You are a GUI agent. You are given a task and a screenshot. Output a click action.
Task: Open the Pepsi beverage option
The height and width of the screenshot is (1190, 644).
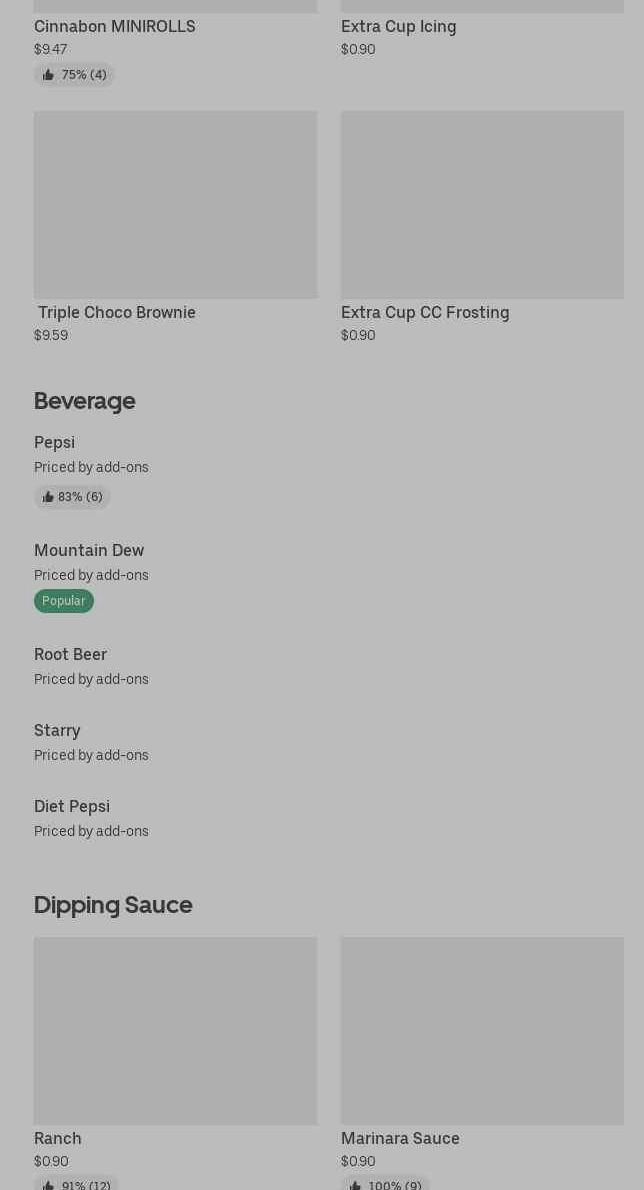tap(55, 443)
